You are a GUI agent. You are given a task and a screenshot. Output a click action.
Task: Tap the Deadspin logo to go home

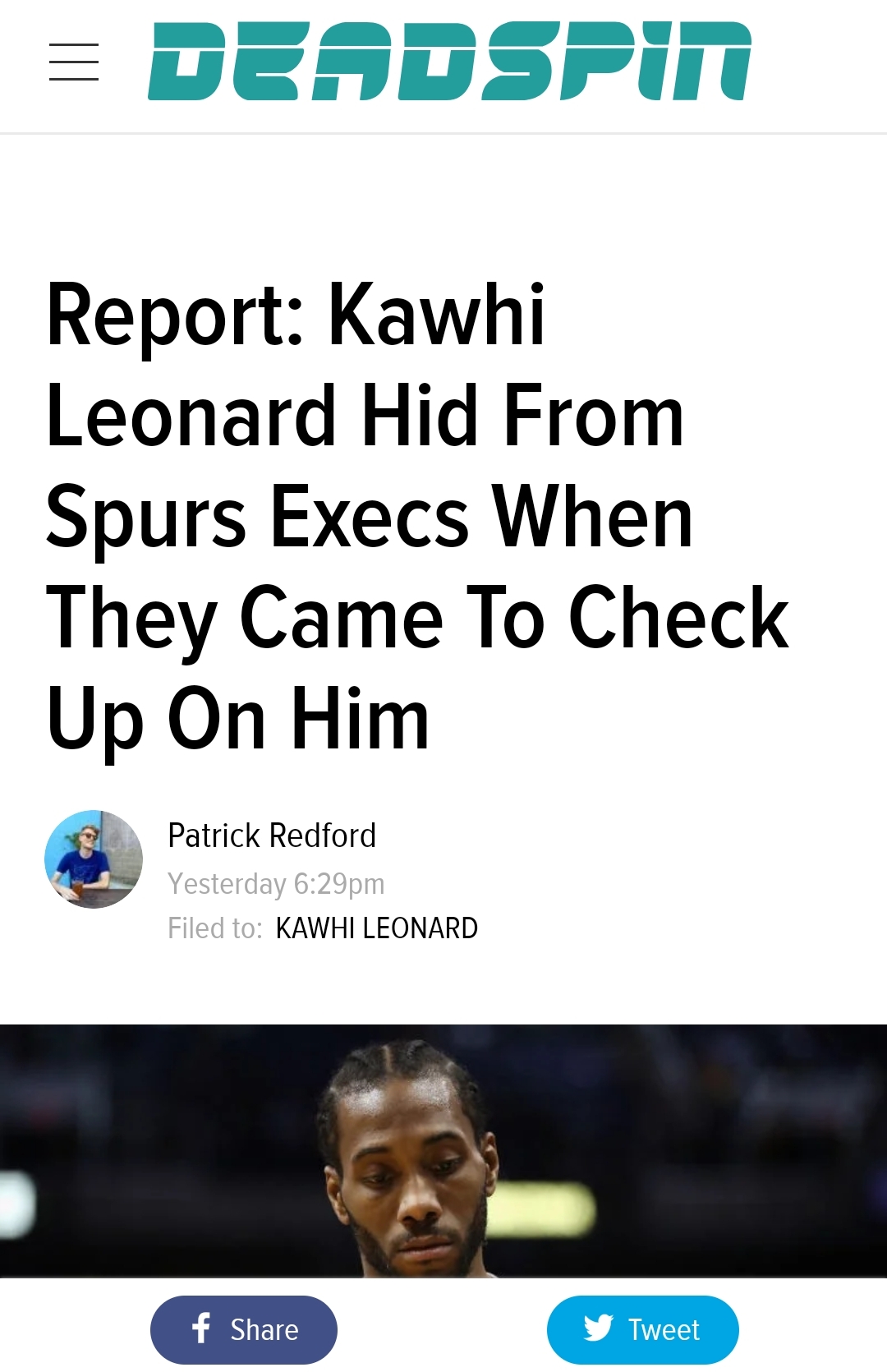(x=449, y=62)
